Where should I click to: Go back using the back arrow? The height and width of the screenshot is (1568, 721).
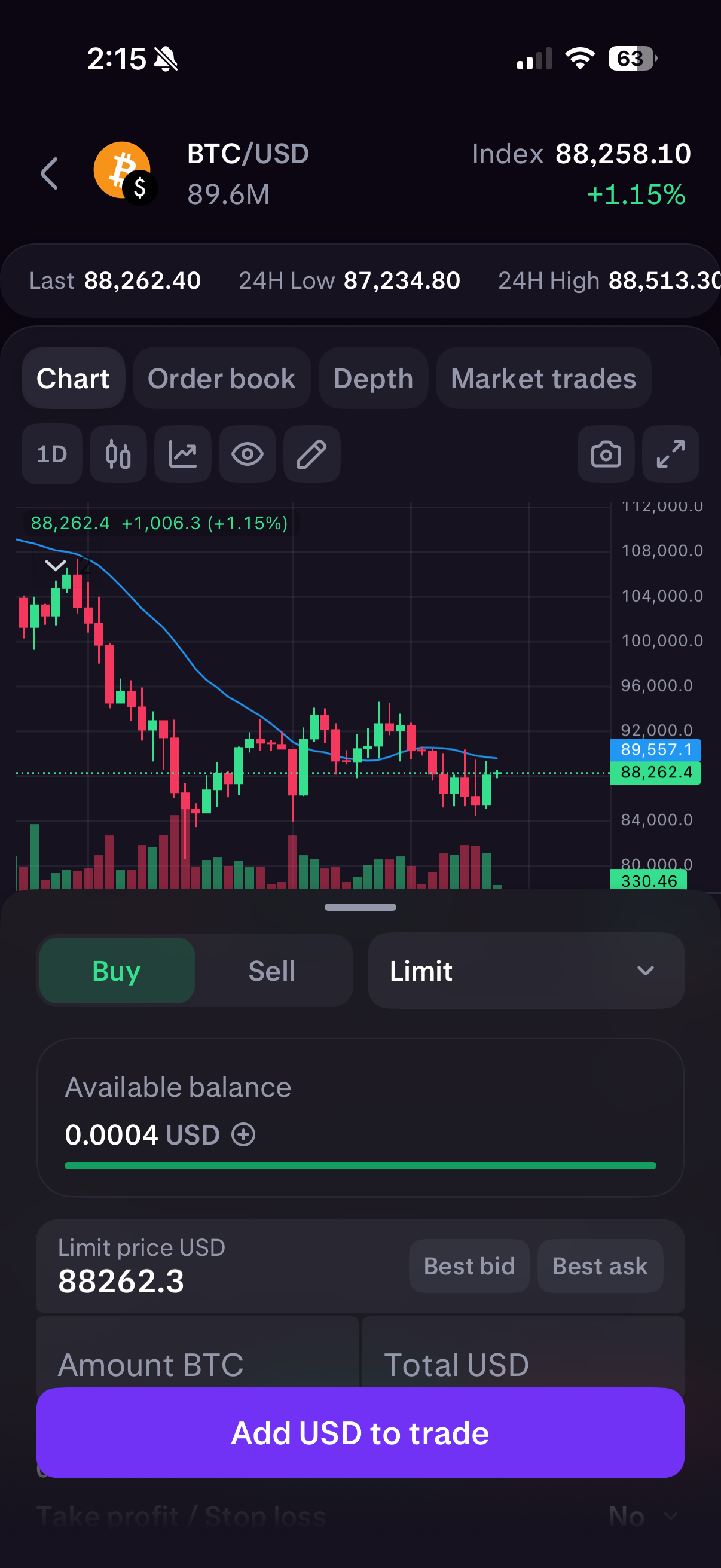click(50, 173)
